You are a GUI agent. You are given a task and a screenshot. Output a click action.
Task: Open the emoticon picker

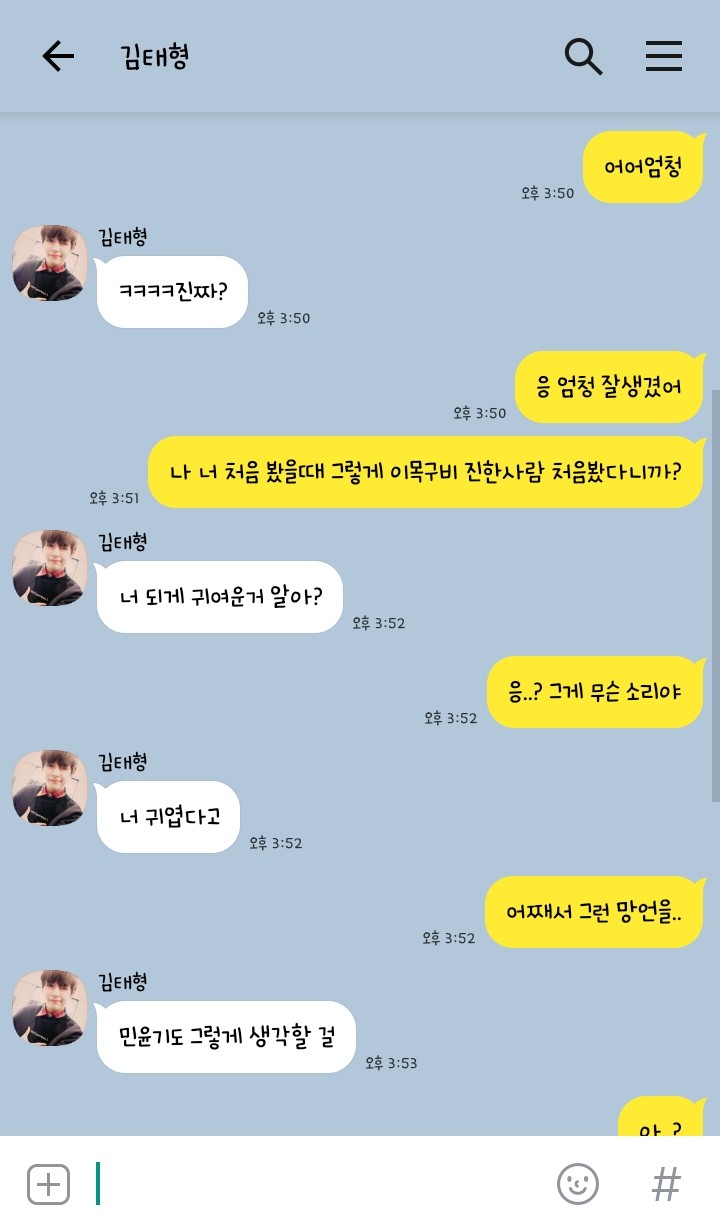pyautogui.click(x=577, y=1185)
